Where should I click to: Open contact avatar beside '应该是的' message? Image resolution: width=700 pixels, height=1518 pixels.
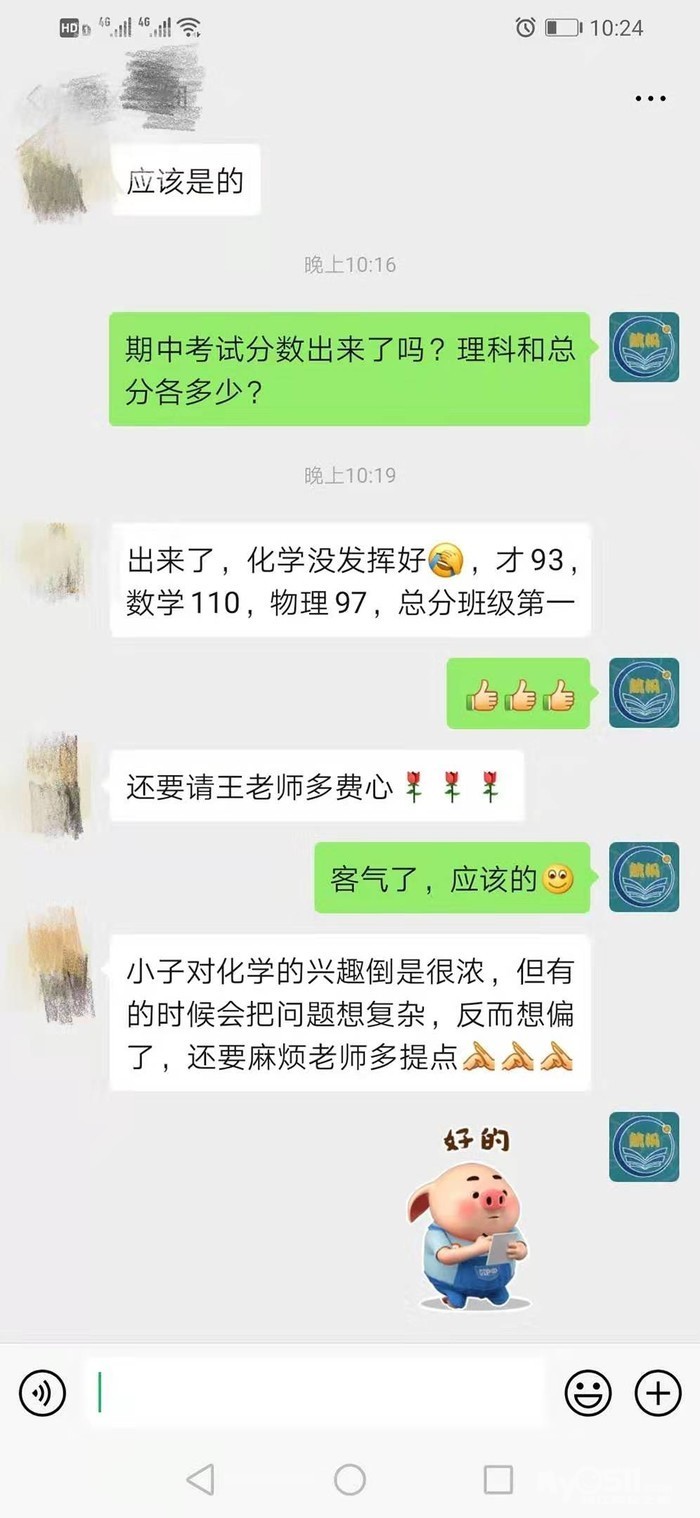tap(54, 180)
